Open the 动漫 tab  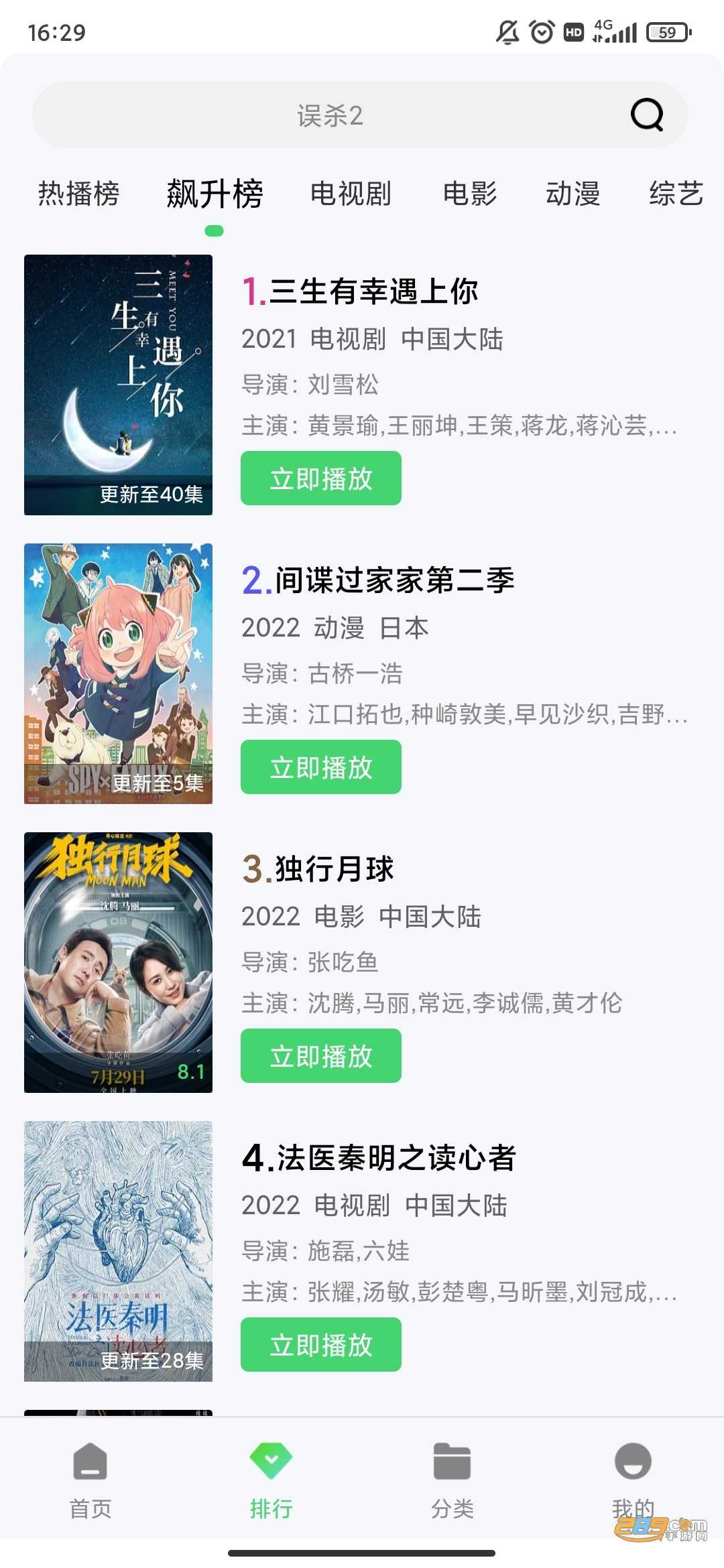[572, 194]
